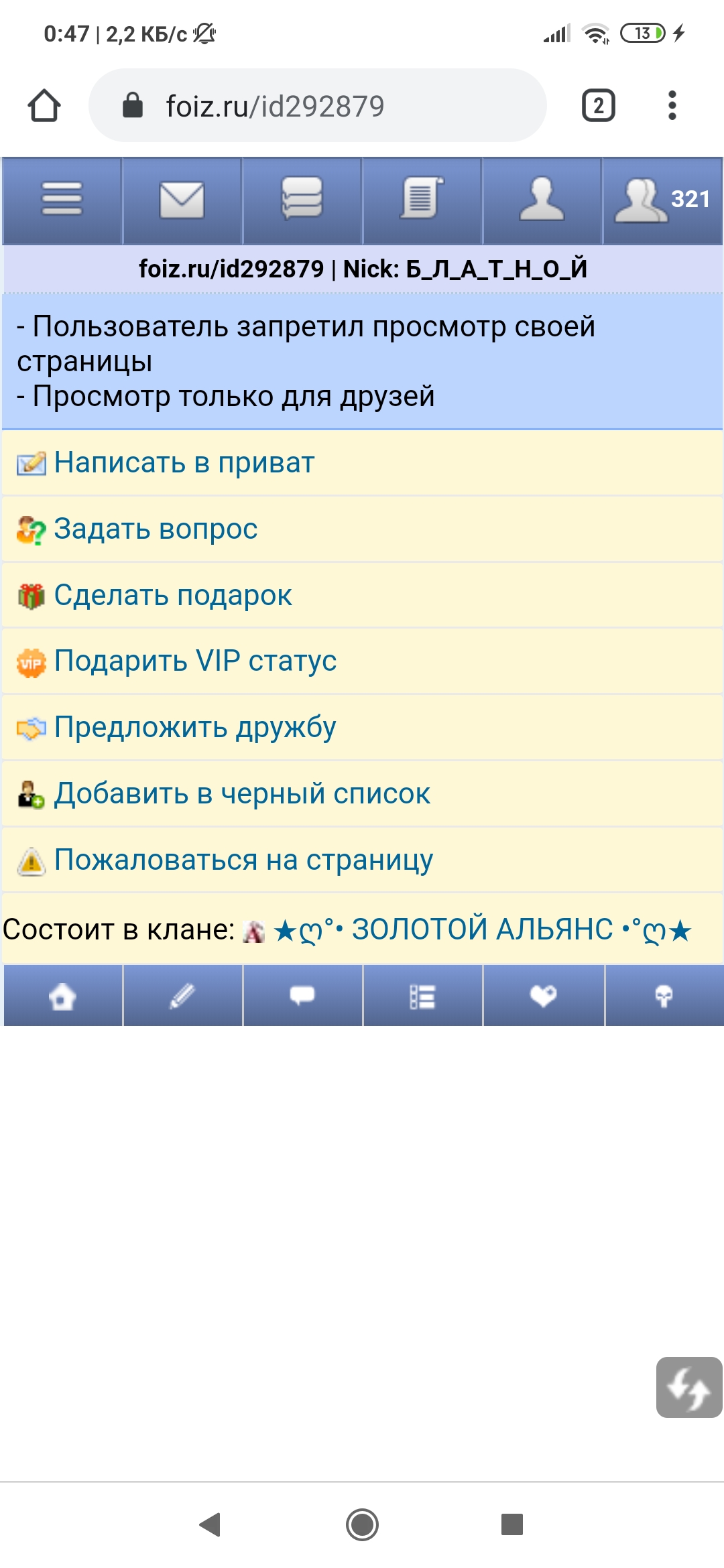Tap Написать в приват
724x1568 pixels.
[x=184, y=463]
